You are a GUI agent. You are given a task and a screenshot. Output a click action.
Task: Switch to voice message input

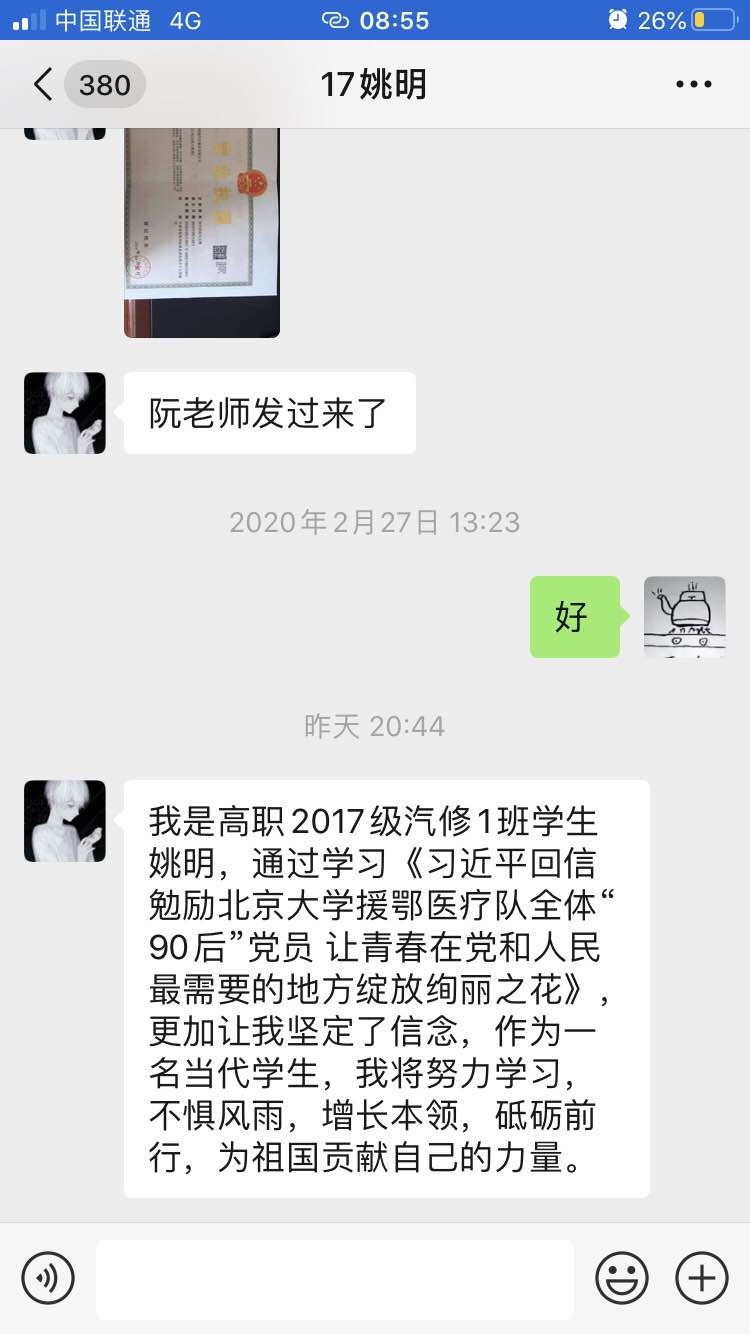click(x=48, y=1278)
